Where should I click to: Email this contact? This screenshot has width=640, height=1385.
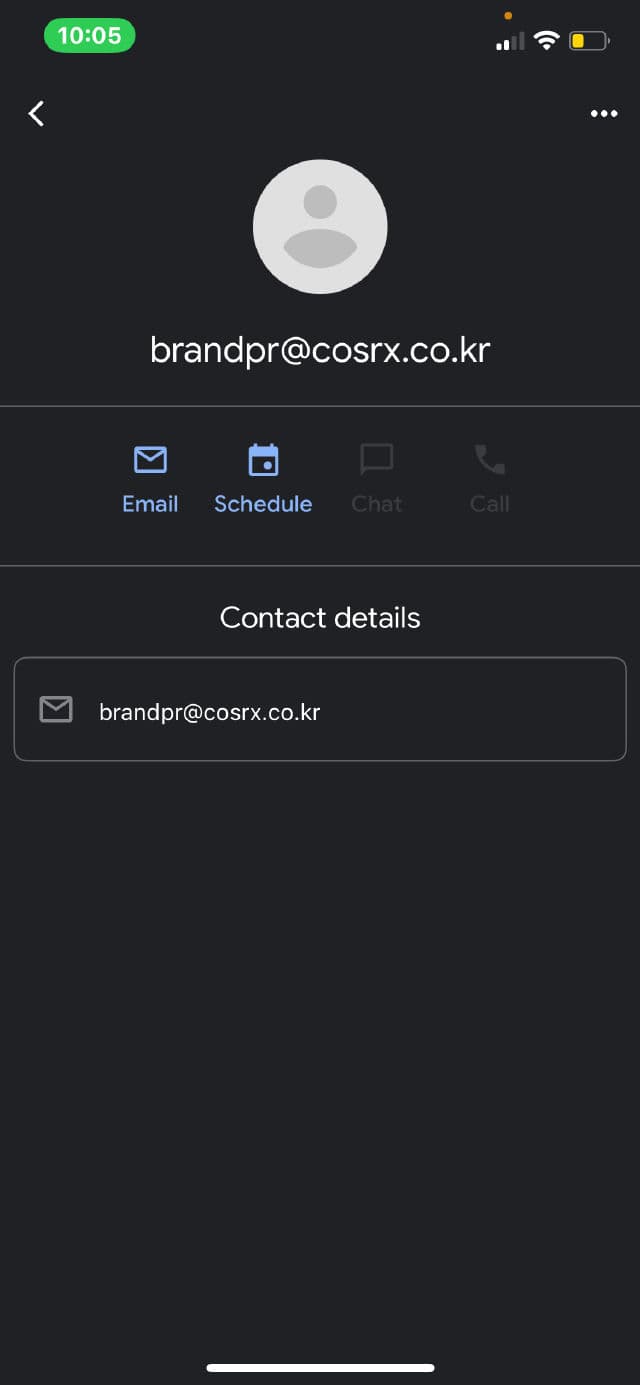tap(150, 479)
